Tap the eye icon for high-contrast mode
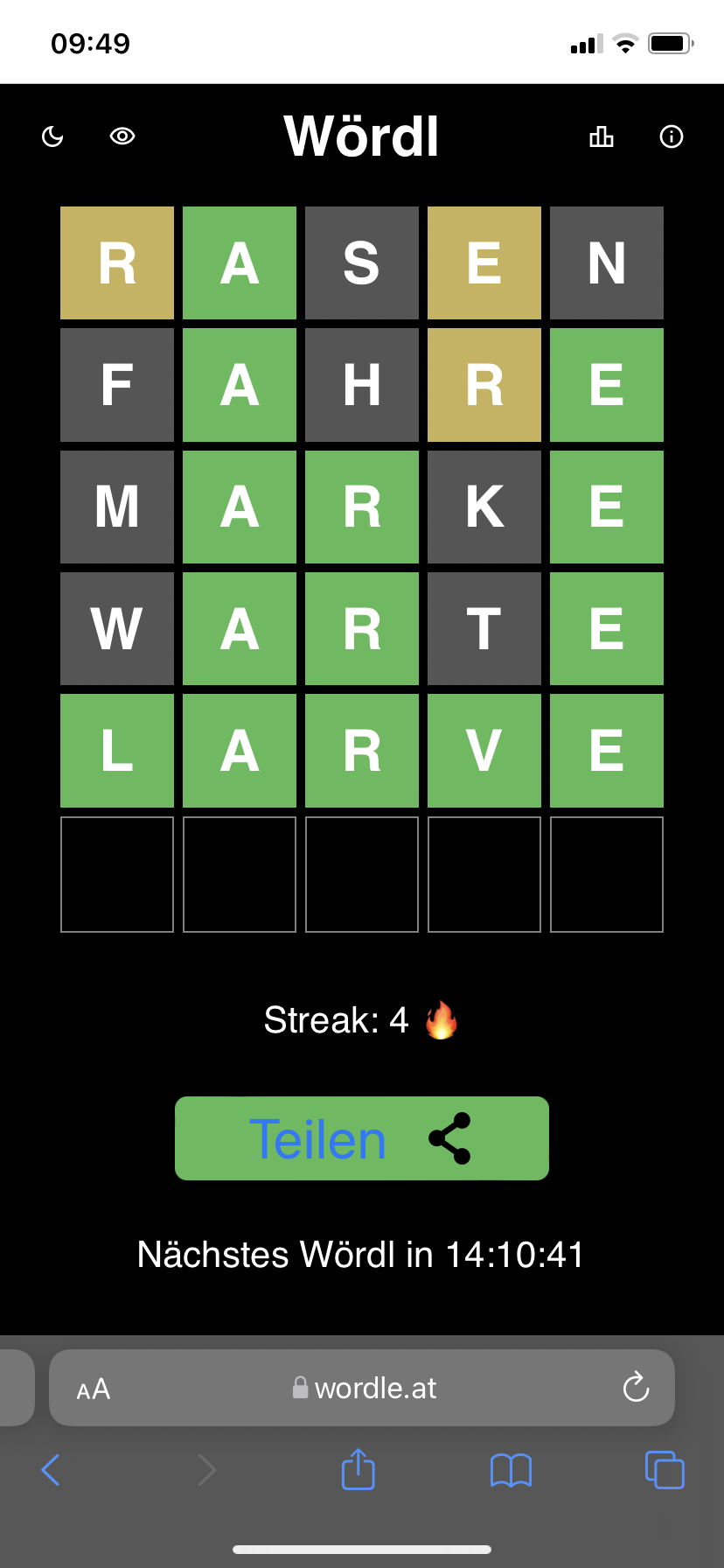The height and width of the screenshot is (1568, 724). pos(122,136)
